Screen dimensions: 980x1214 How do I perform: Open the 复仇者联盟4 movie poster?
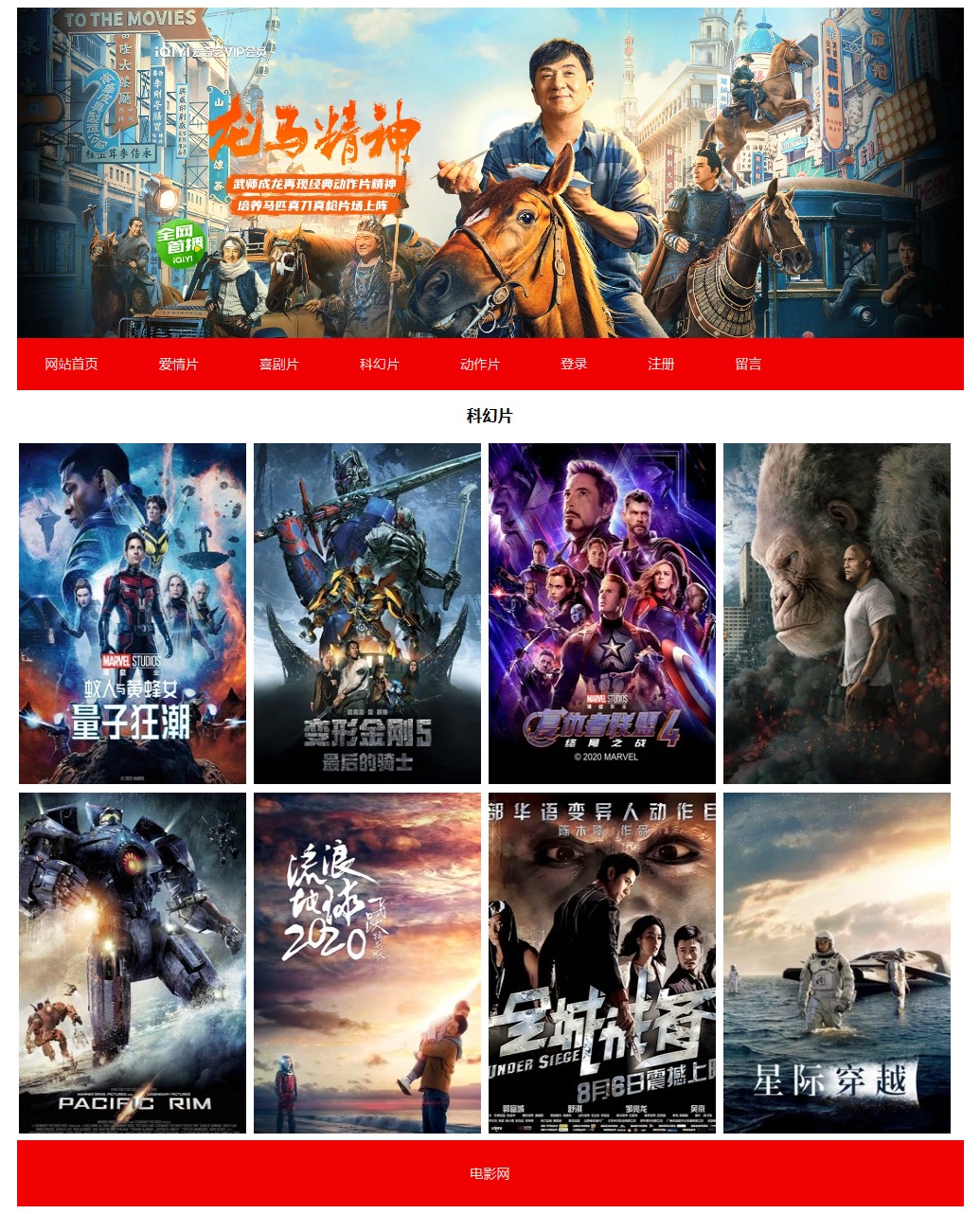[602, 614]
